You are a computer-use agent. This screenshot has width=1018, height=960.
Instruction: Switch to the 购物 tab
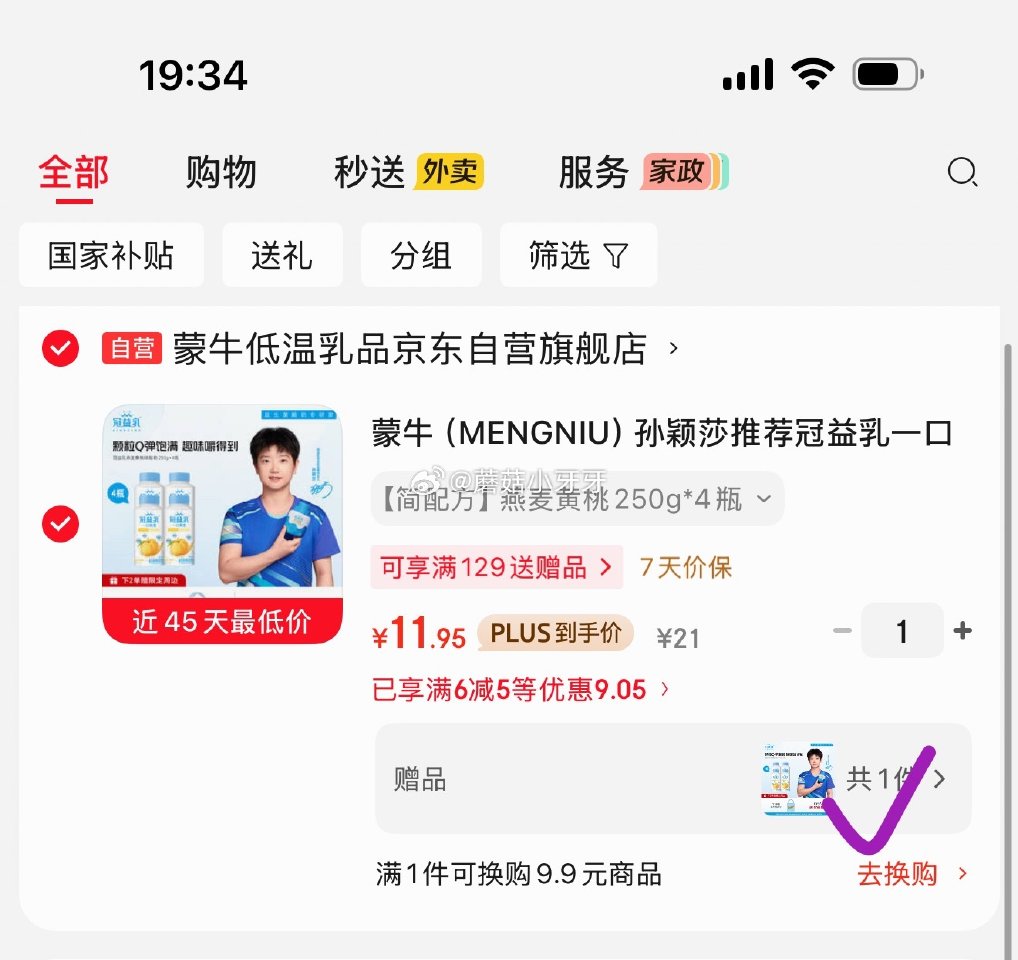(221, 173)
